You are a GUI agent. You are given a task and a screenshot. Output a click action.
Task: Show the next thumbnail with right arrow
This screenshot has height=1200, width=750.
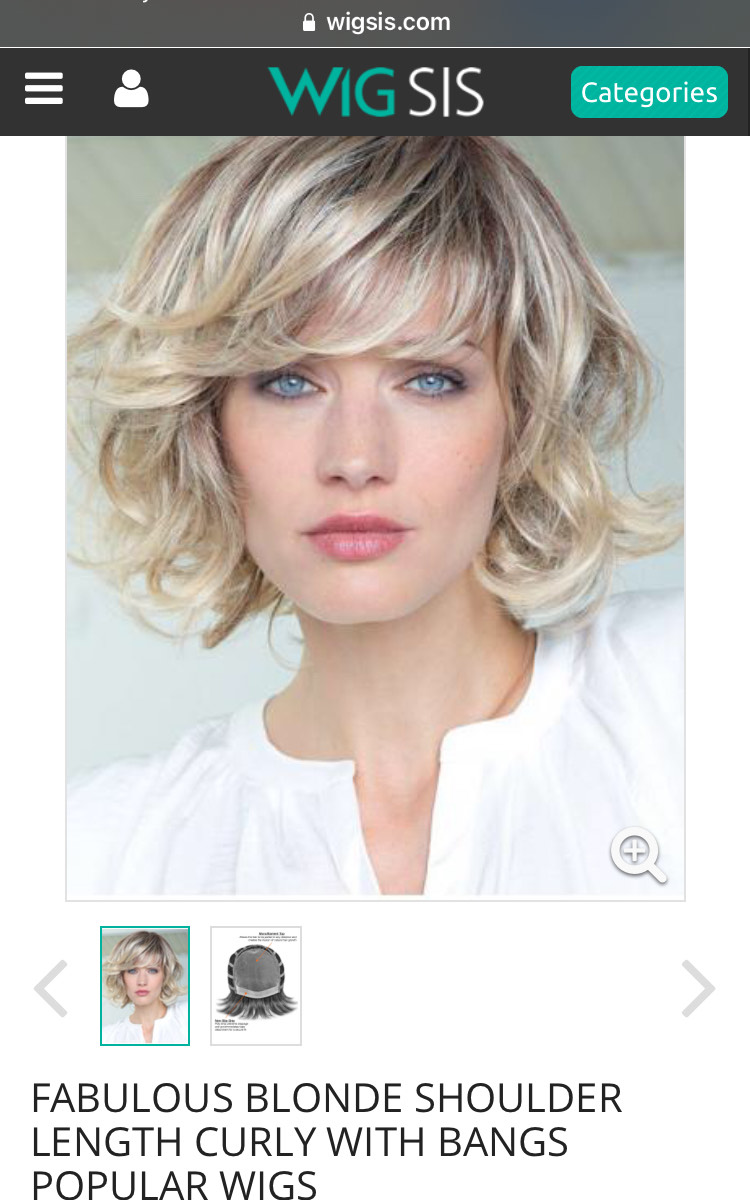click(698, 988)
